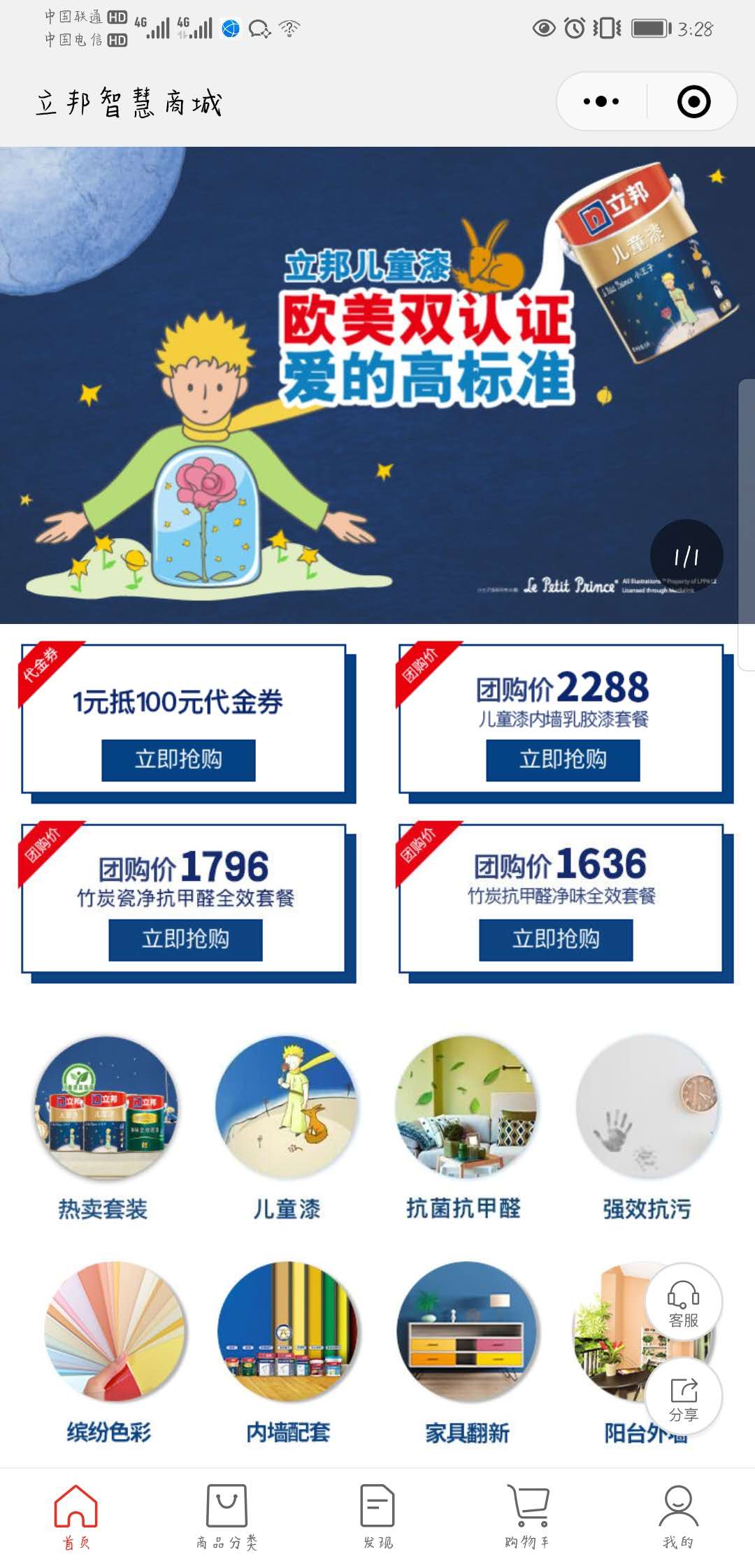Open the 购物车 shopping cart tab
Screen dimensions: 755x1568
click(528, 1516)
